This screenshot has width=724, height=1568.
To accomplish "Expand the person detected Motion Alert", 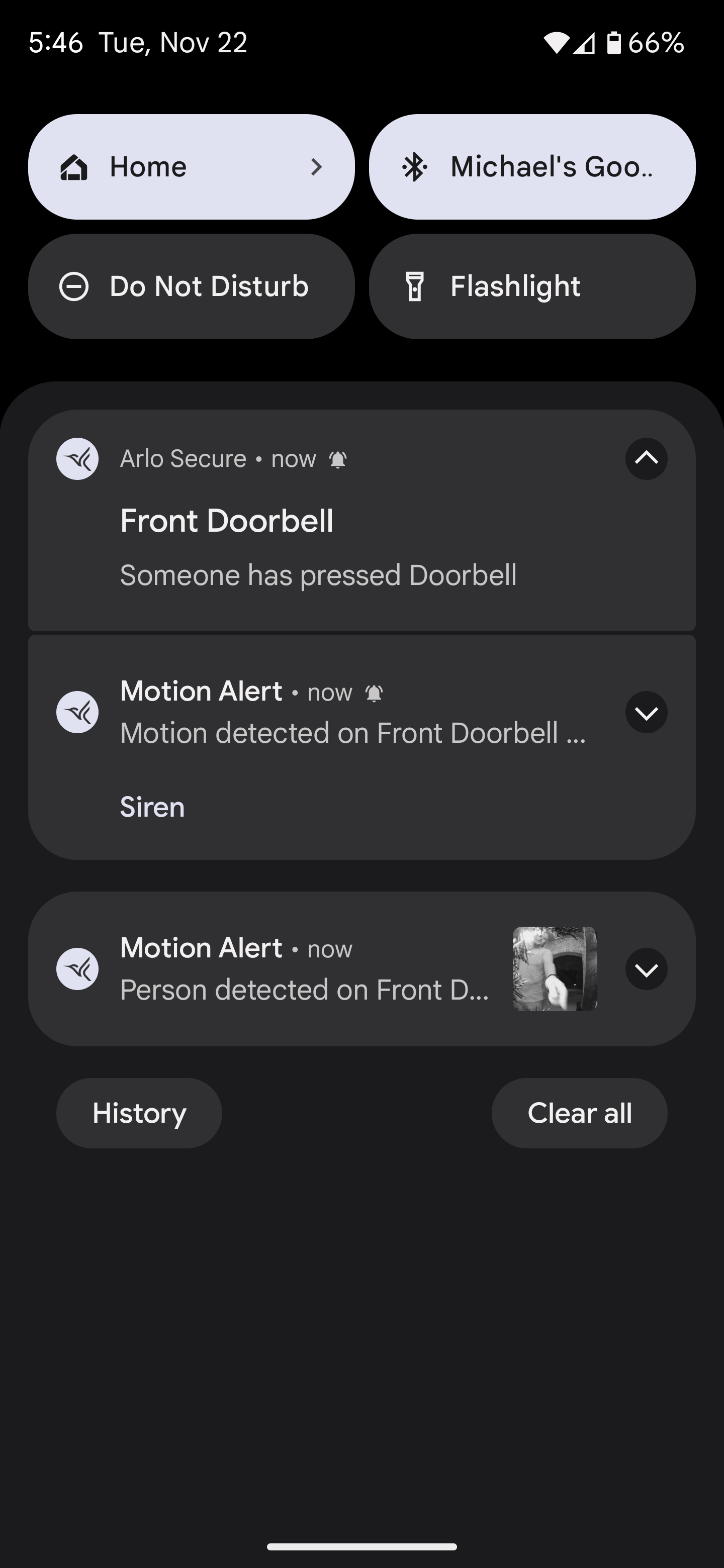I will tap(646, 968).
